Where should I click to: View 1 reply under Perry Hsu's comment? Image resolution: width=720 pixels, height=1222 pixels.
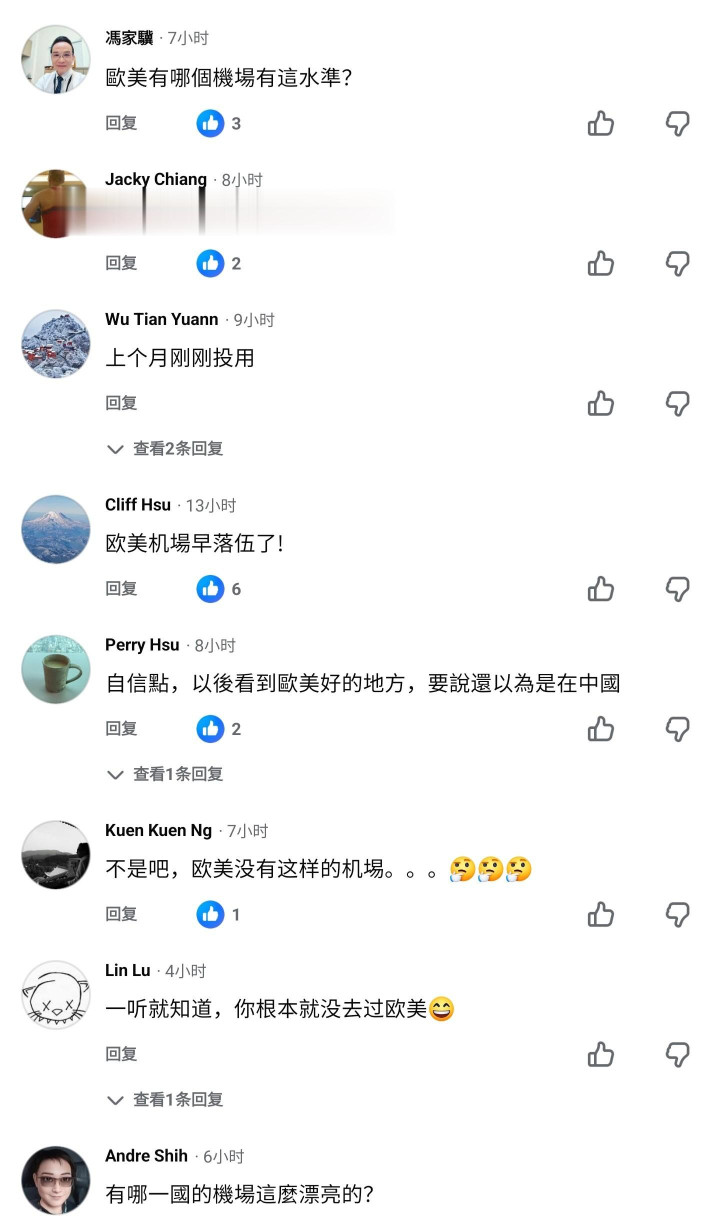pos(166,774)
